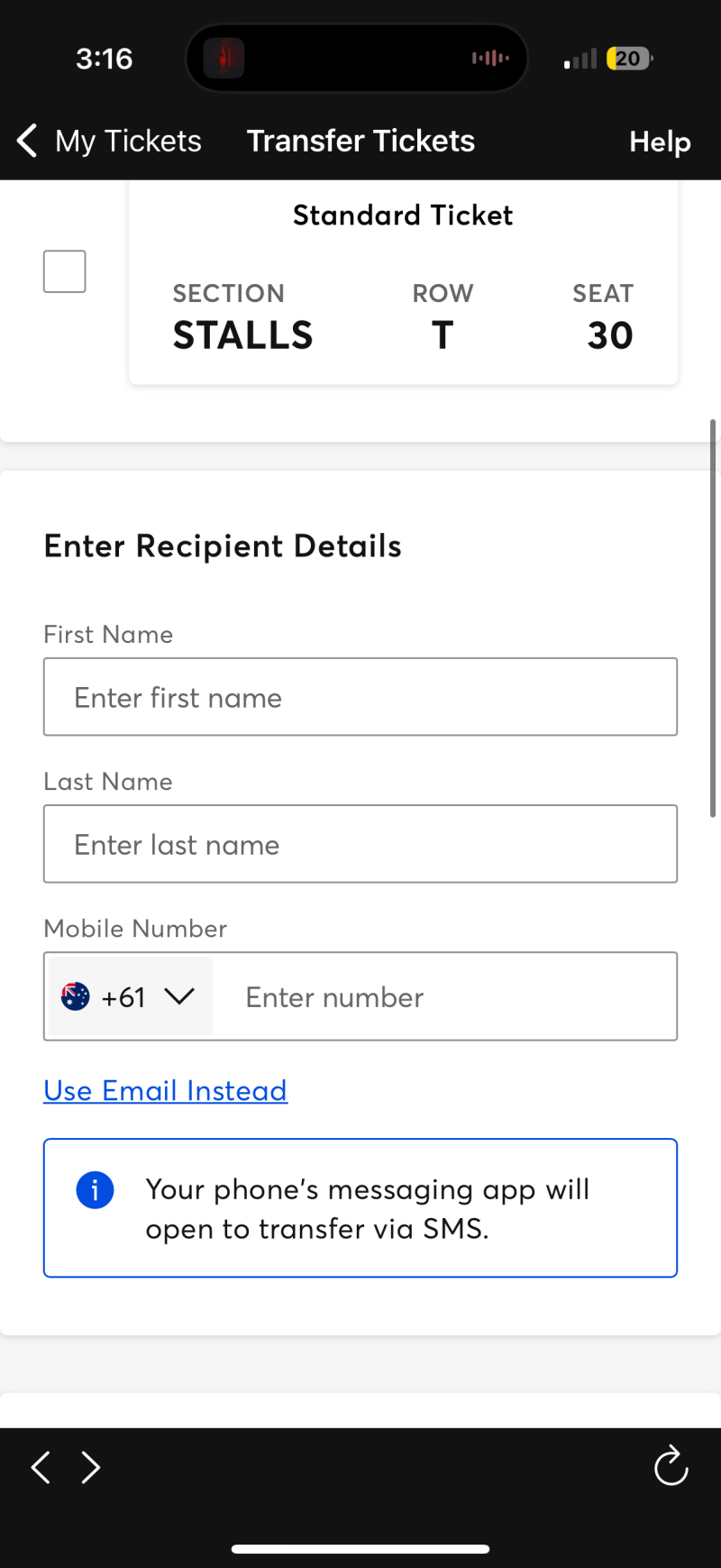721x1568 pixels.
Task: Reload the page
Action: click(671, 1466)
